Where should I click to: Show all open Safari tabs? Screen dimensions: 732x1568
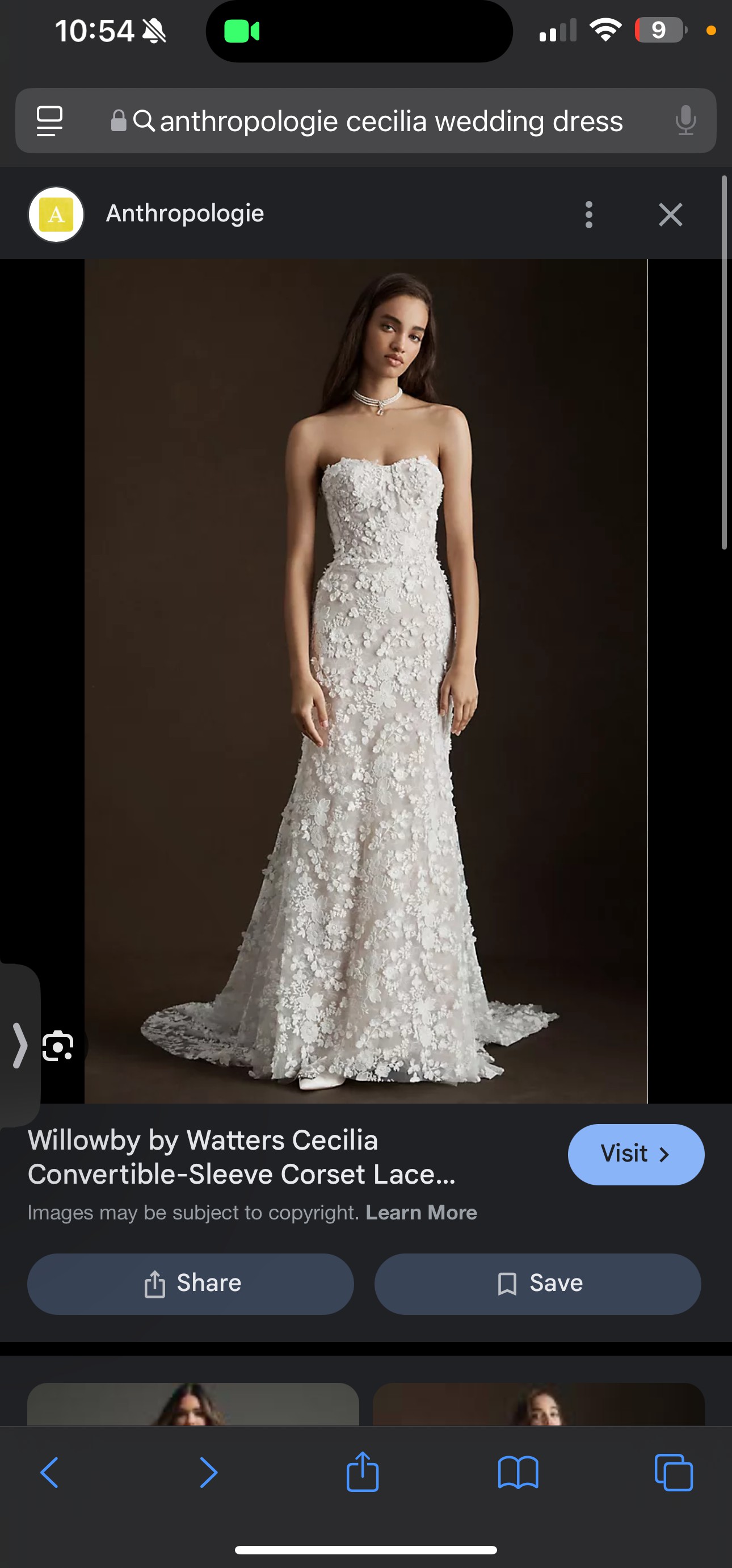click(x=673, y=1473)
